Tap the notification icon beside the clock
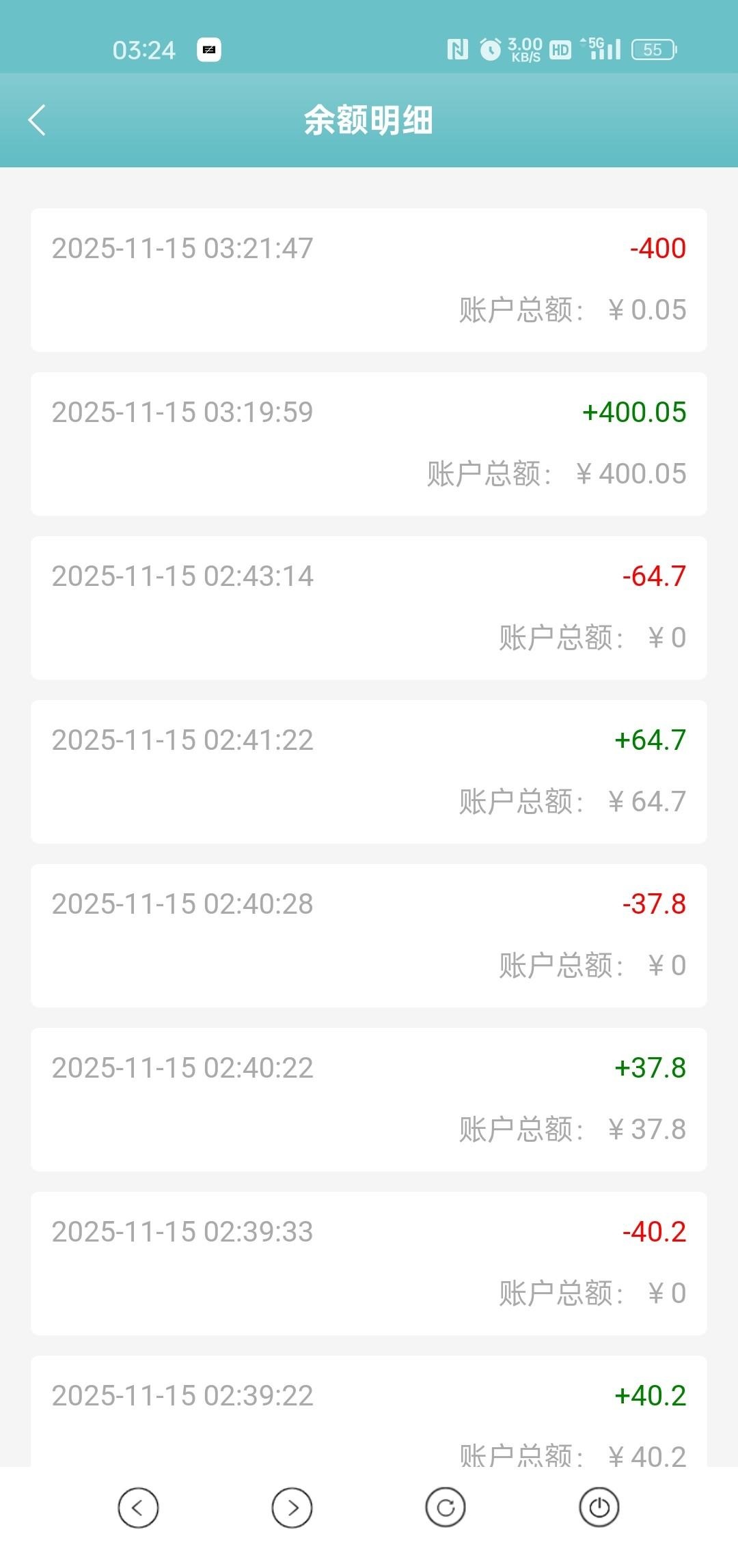The height and width of the screenshot is (1568, 738). point(209,49)
